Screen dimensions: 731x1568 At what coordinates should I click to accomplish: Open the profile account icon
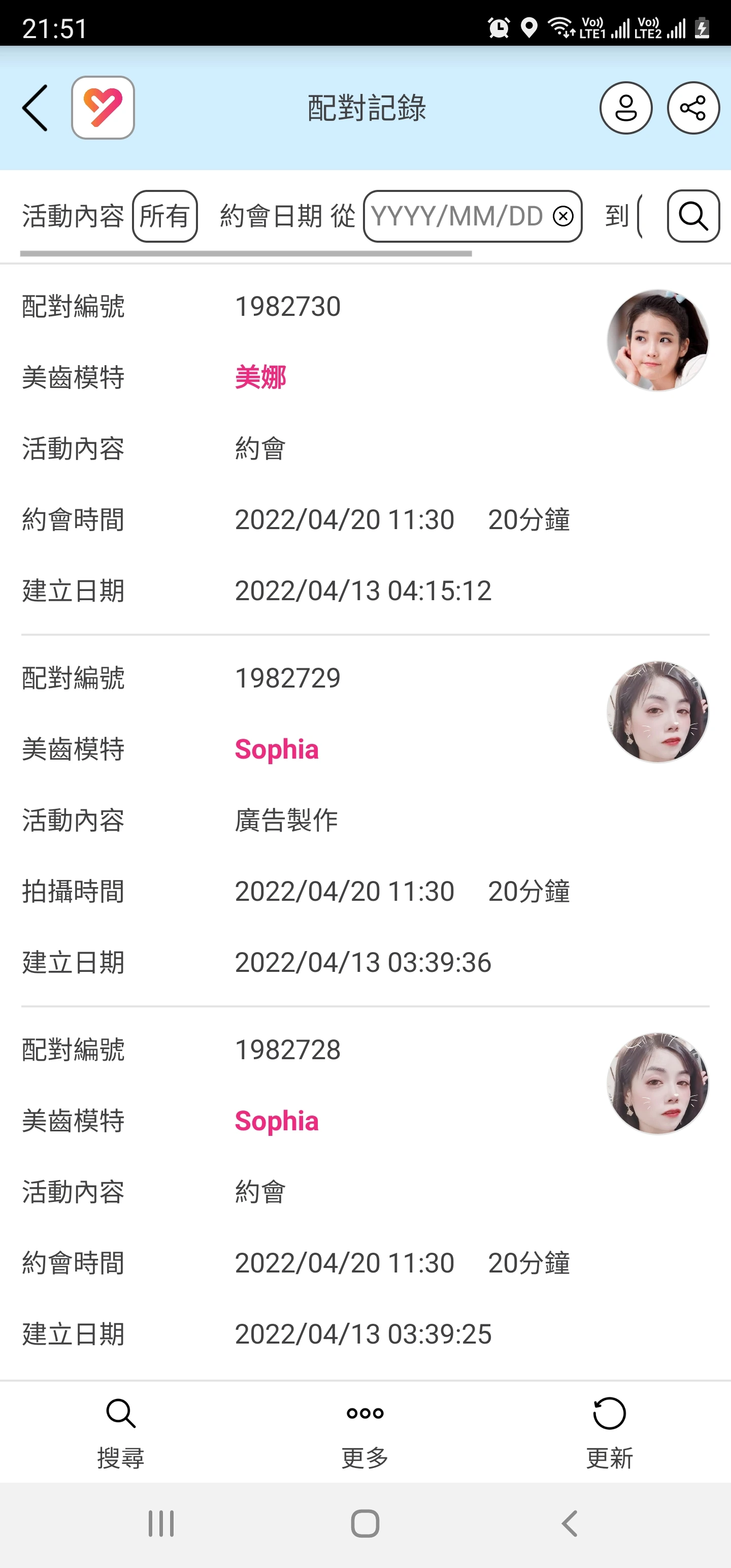(x=626, y=108)
